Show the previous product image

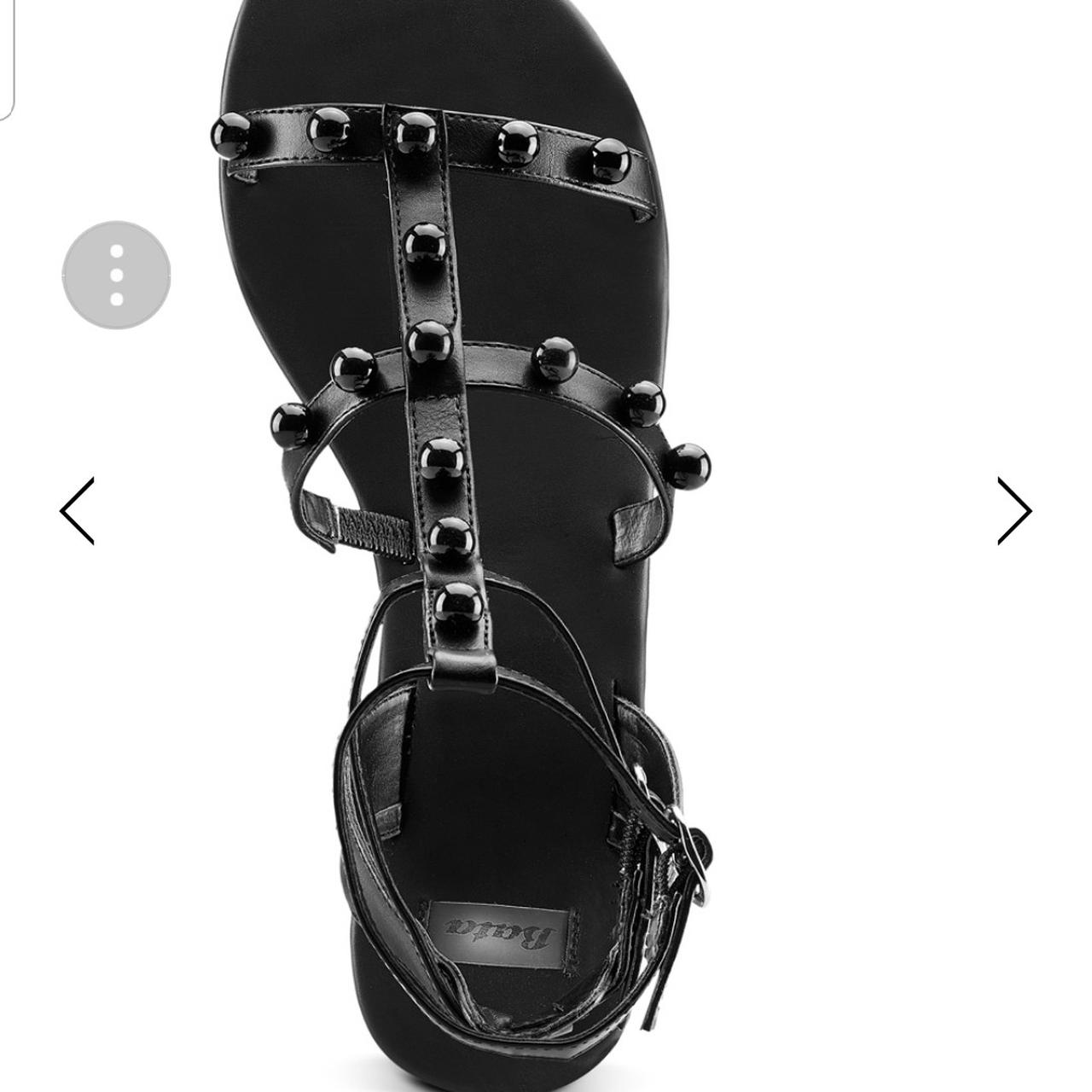point(77,511)
